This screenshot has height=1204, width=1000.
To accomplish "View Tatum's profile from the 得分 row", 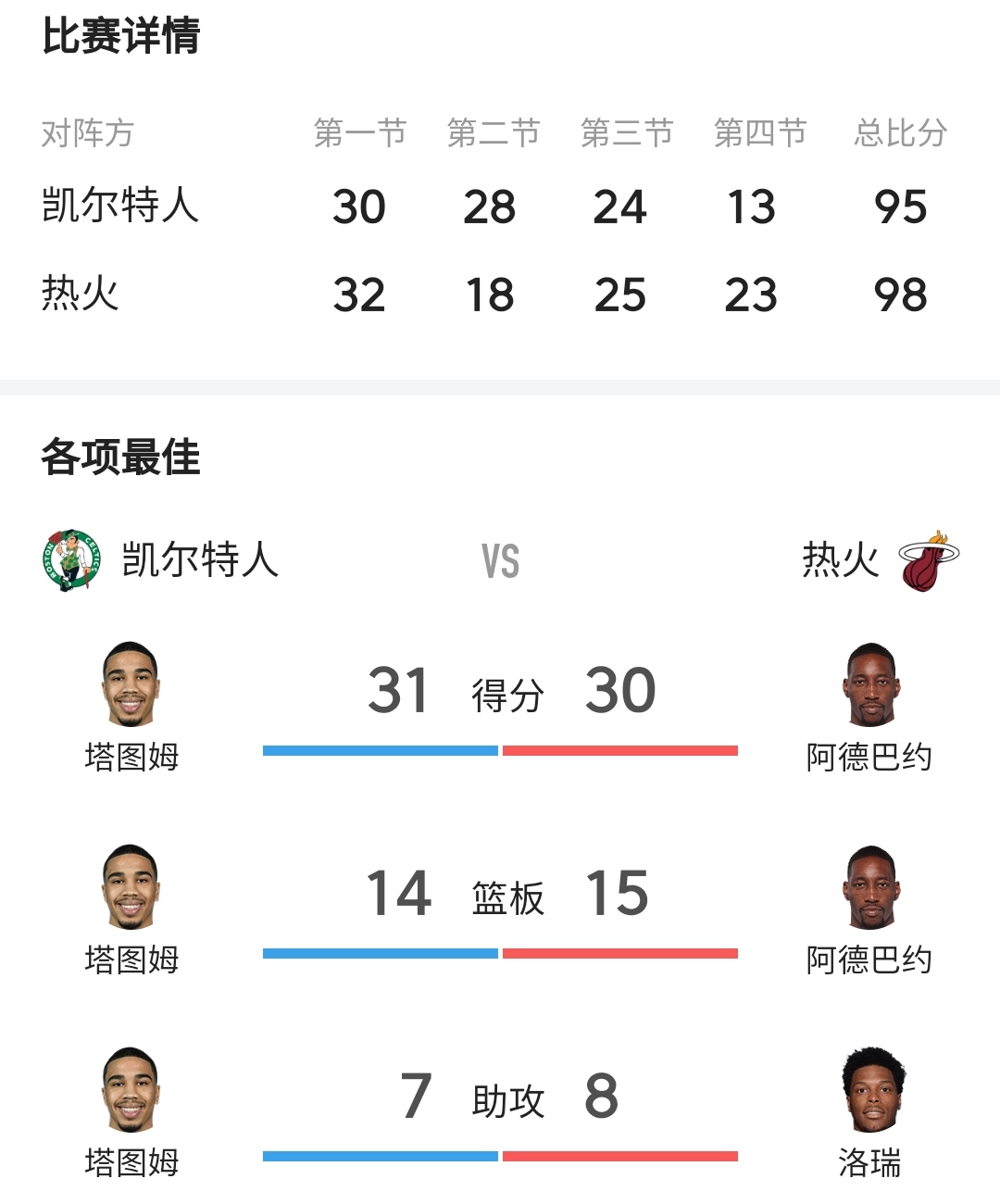I will [x=131, y=685].
